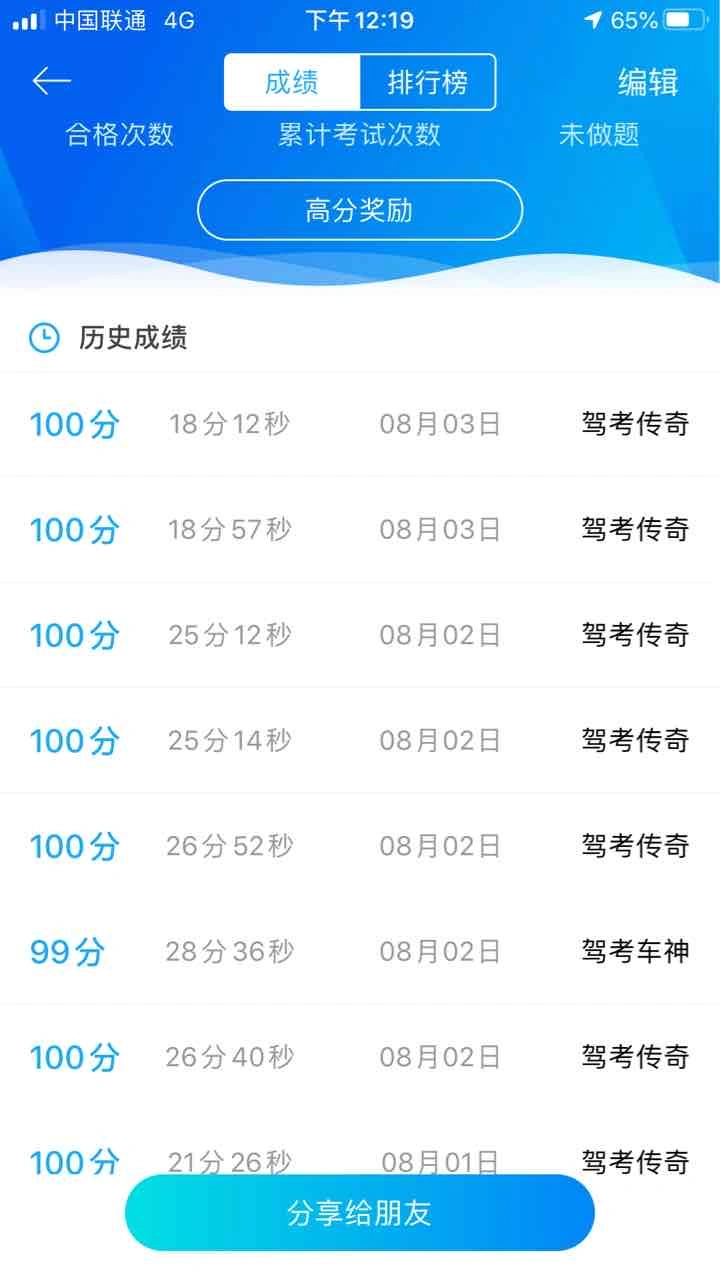Tap 分享给朋友 to share results
Viewport: 720px width, 1280px height.
point(360,1213)
